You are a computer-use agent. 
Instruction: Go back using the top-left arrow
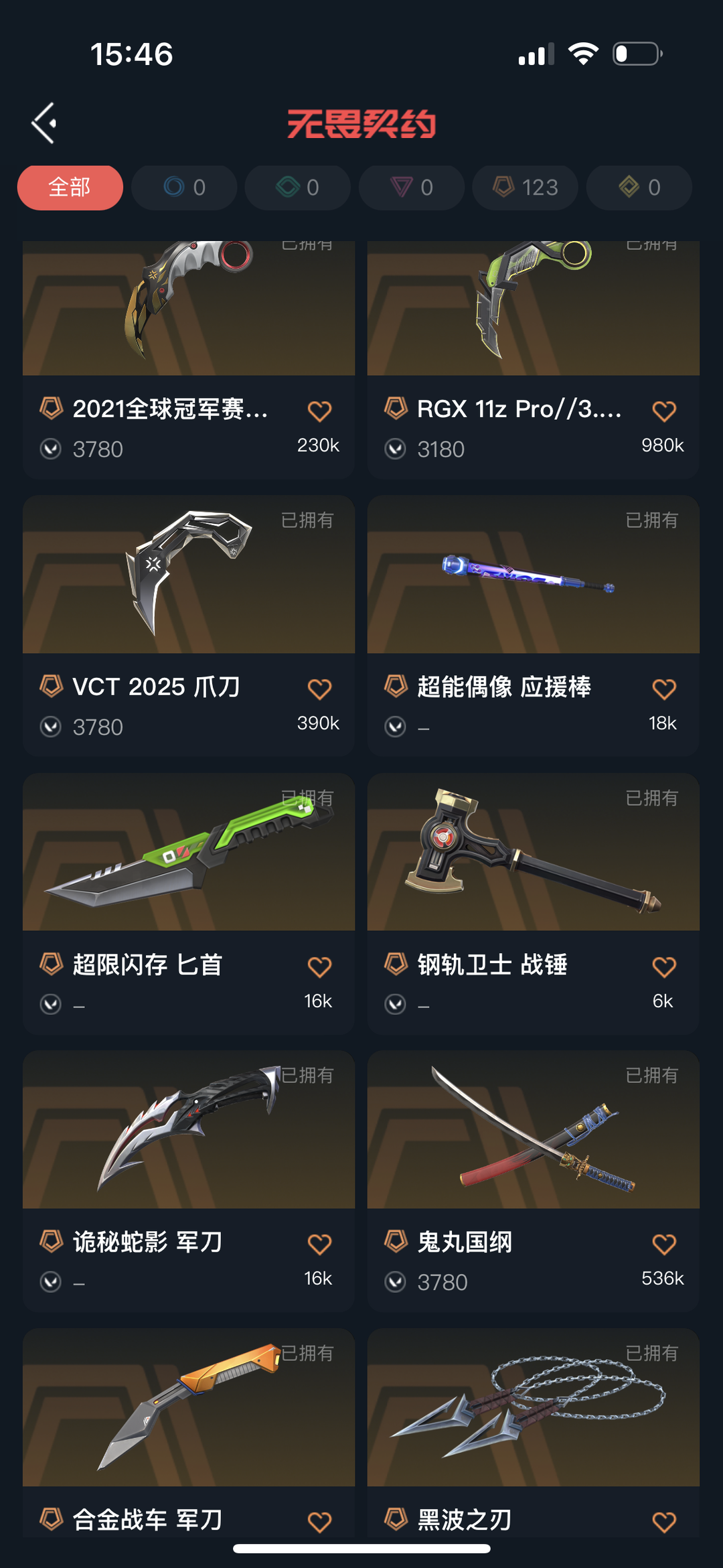tap(44, 123)
